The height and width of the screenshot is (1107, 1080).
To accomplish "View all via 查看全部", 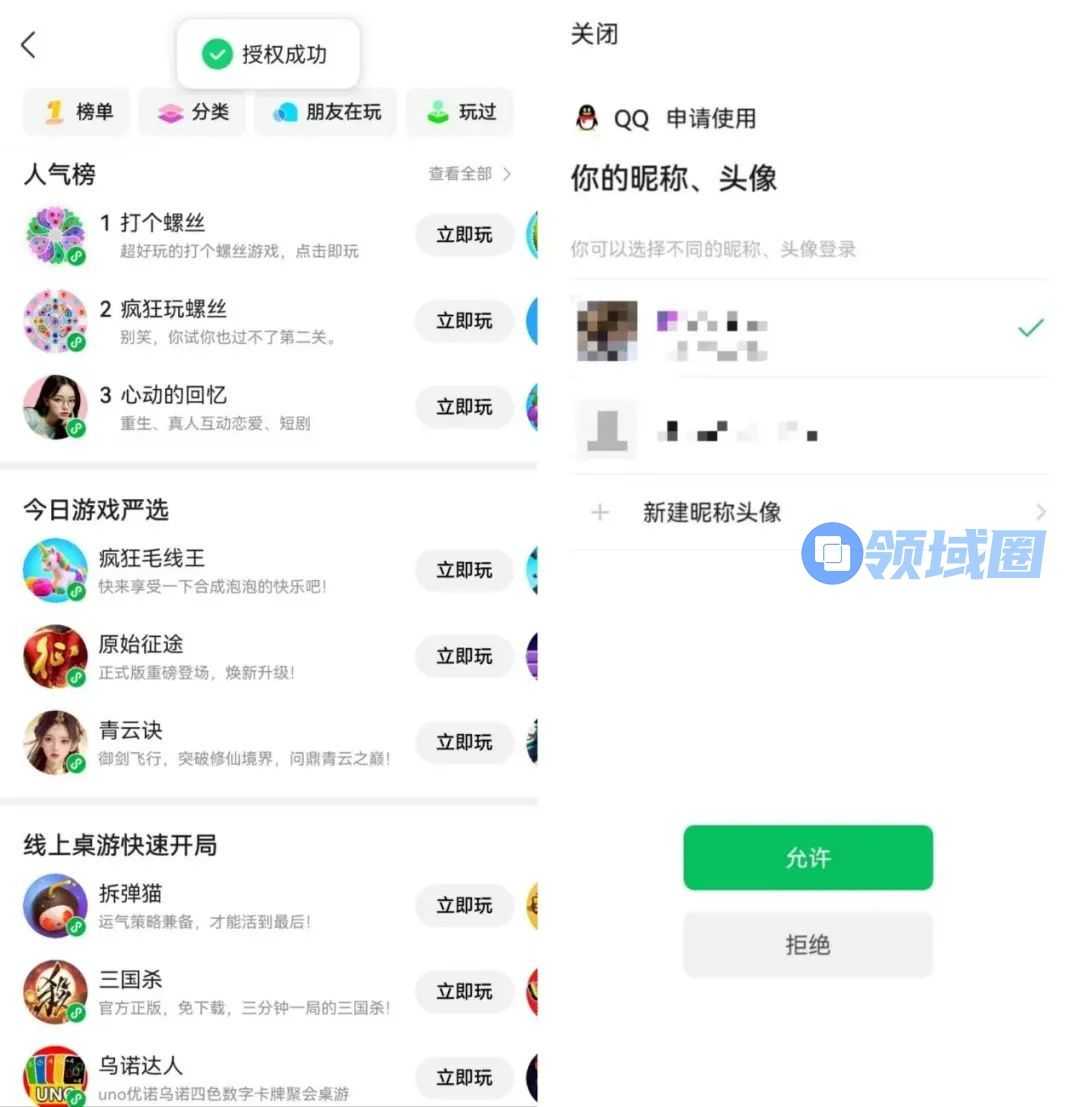I will pyautogui.click(x=470, y=174).
